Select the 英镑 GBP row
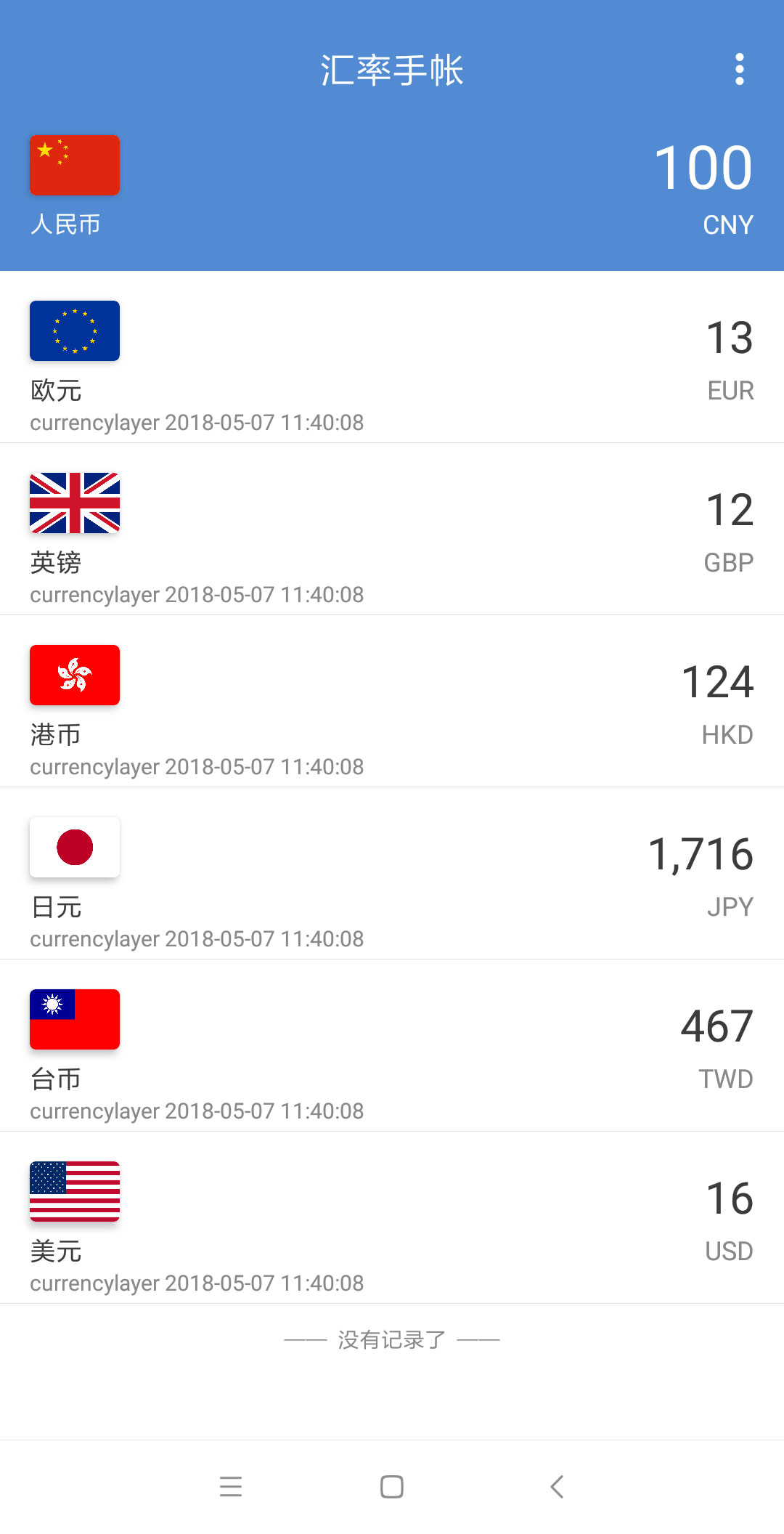 392,529
